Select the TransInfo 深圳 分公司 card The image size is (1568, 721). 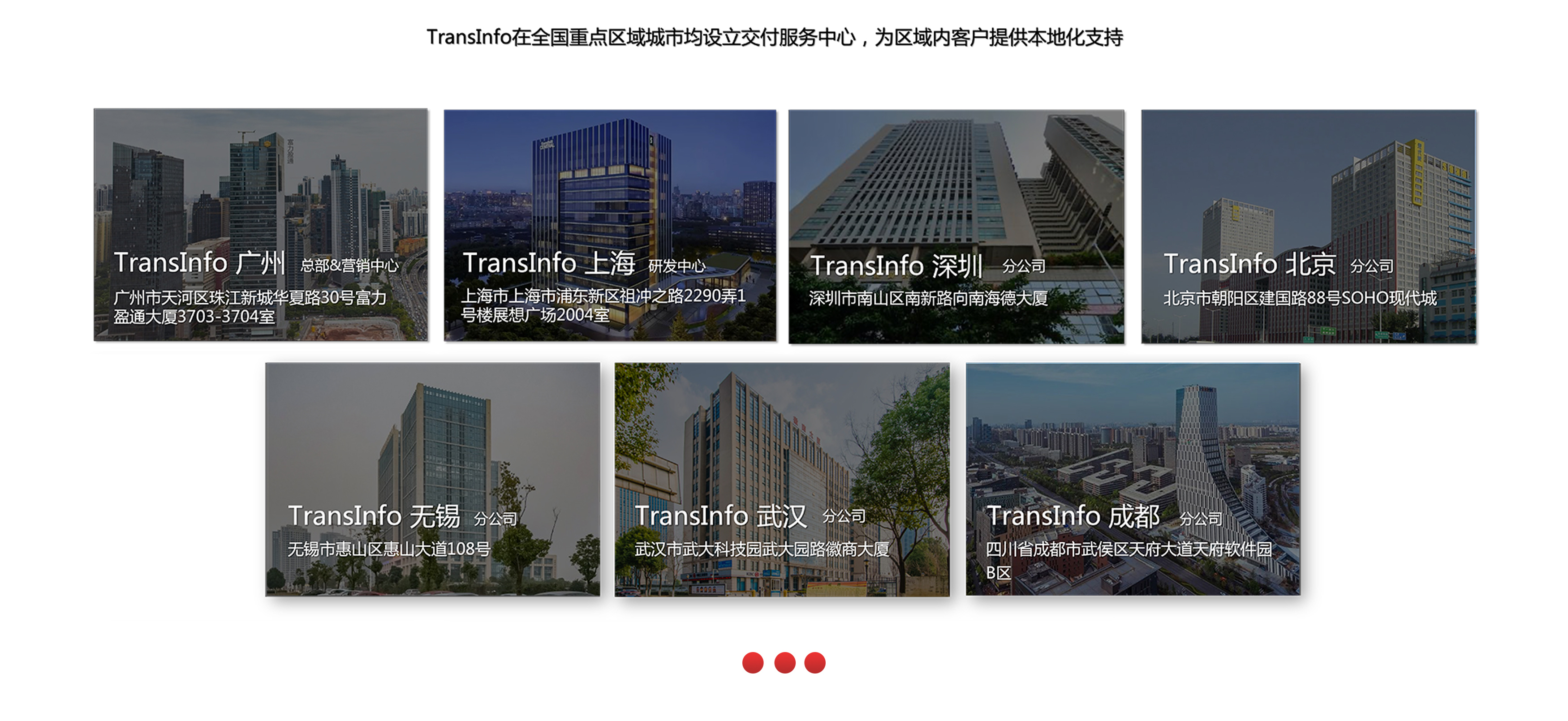pyautogui.click(x=956, y=226)
